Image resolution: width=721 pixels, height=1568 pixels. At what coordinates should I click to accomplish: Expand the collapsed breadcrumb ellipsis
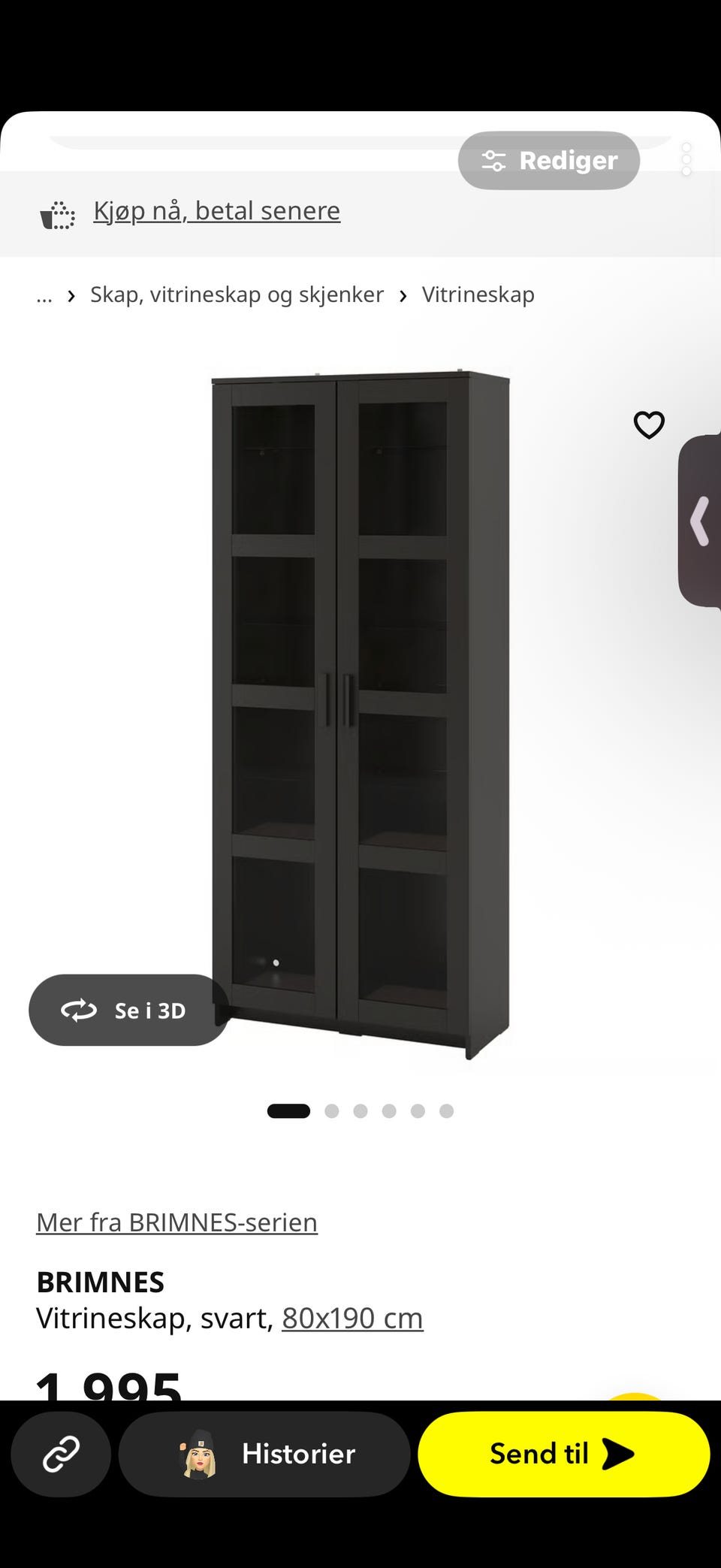[x=44, y=295]
